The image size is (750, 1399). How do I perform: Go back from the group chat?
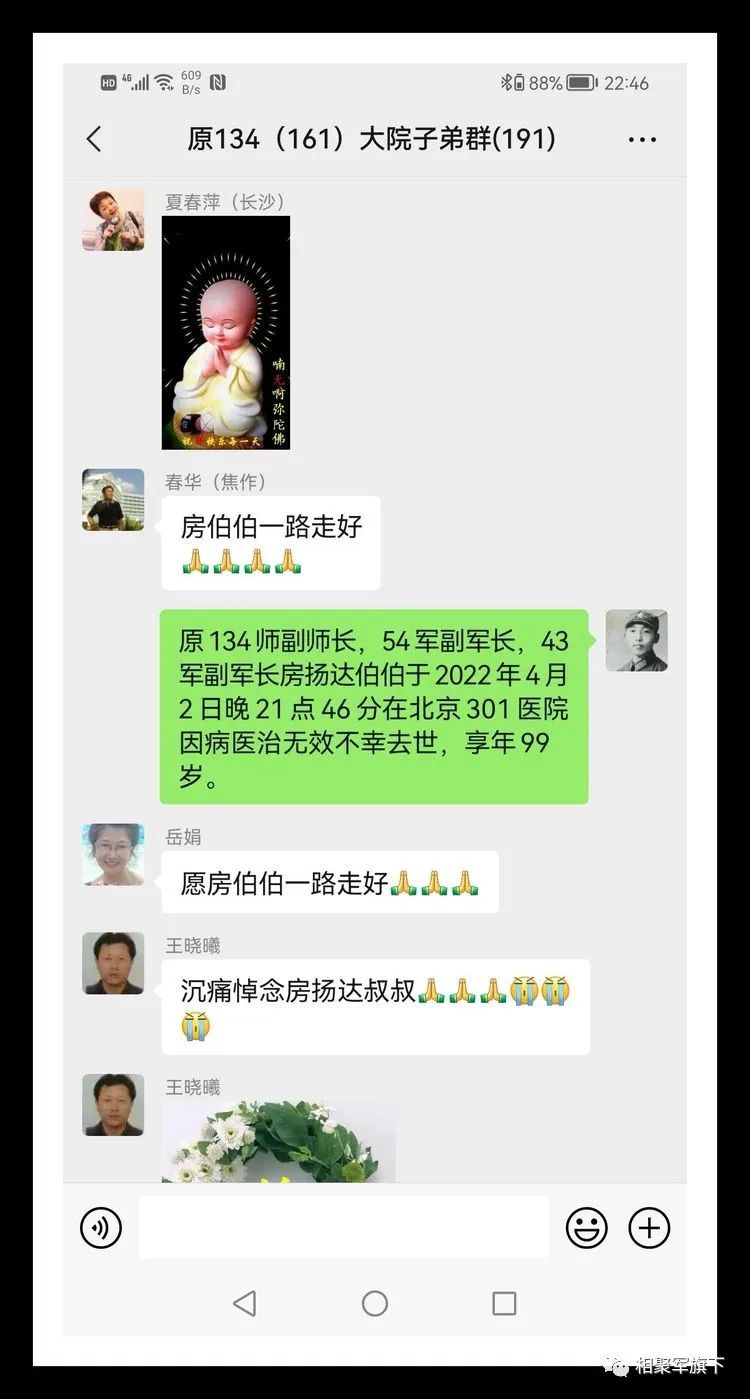(x=95, y=139)
